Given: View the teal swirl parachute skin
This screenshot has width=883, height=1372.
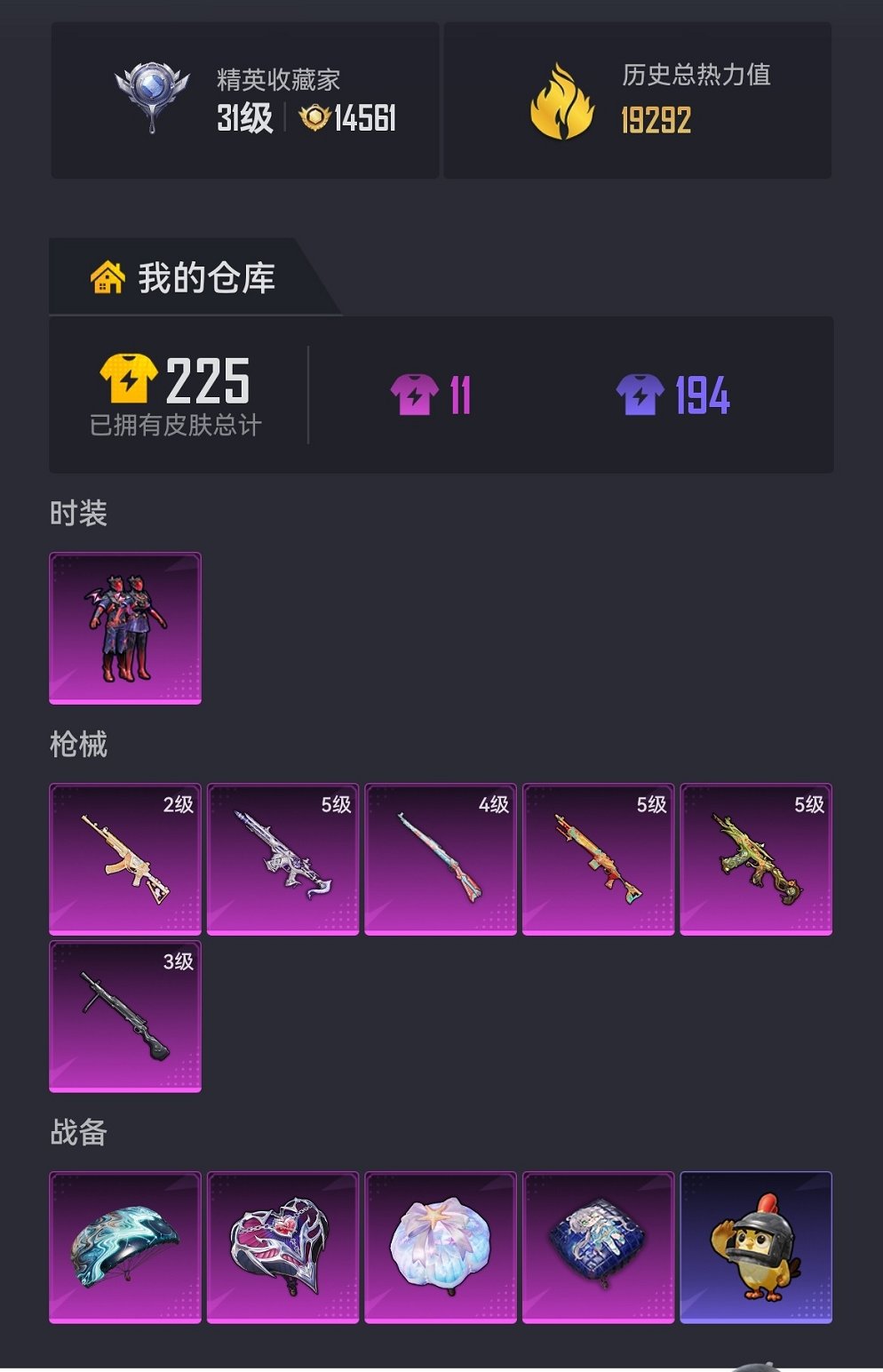Looking at the screenshot, I should (125, 1248).
